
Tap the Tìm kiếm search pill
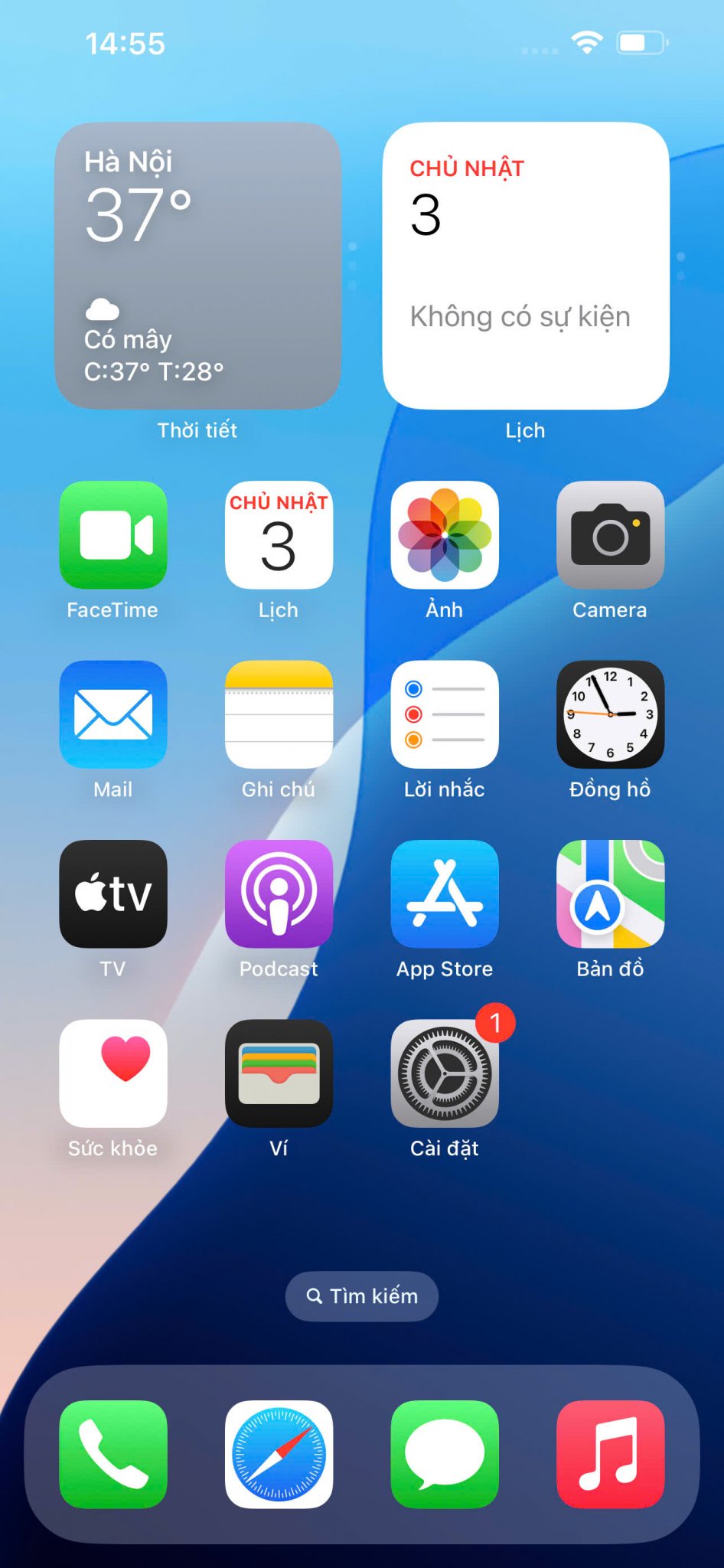pyautogui.click(x=362, y=1296)
